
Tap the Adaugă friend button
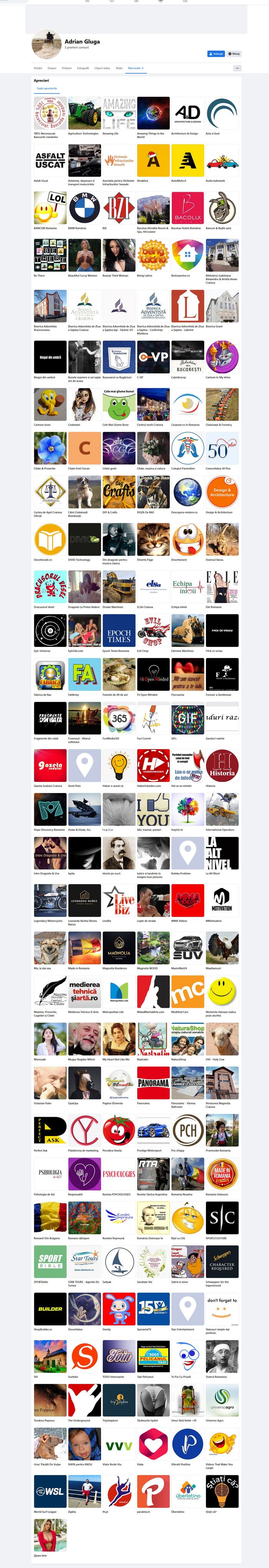tap(216, 53)
